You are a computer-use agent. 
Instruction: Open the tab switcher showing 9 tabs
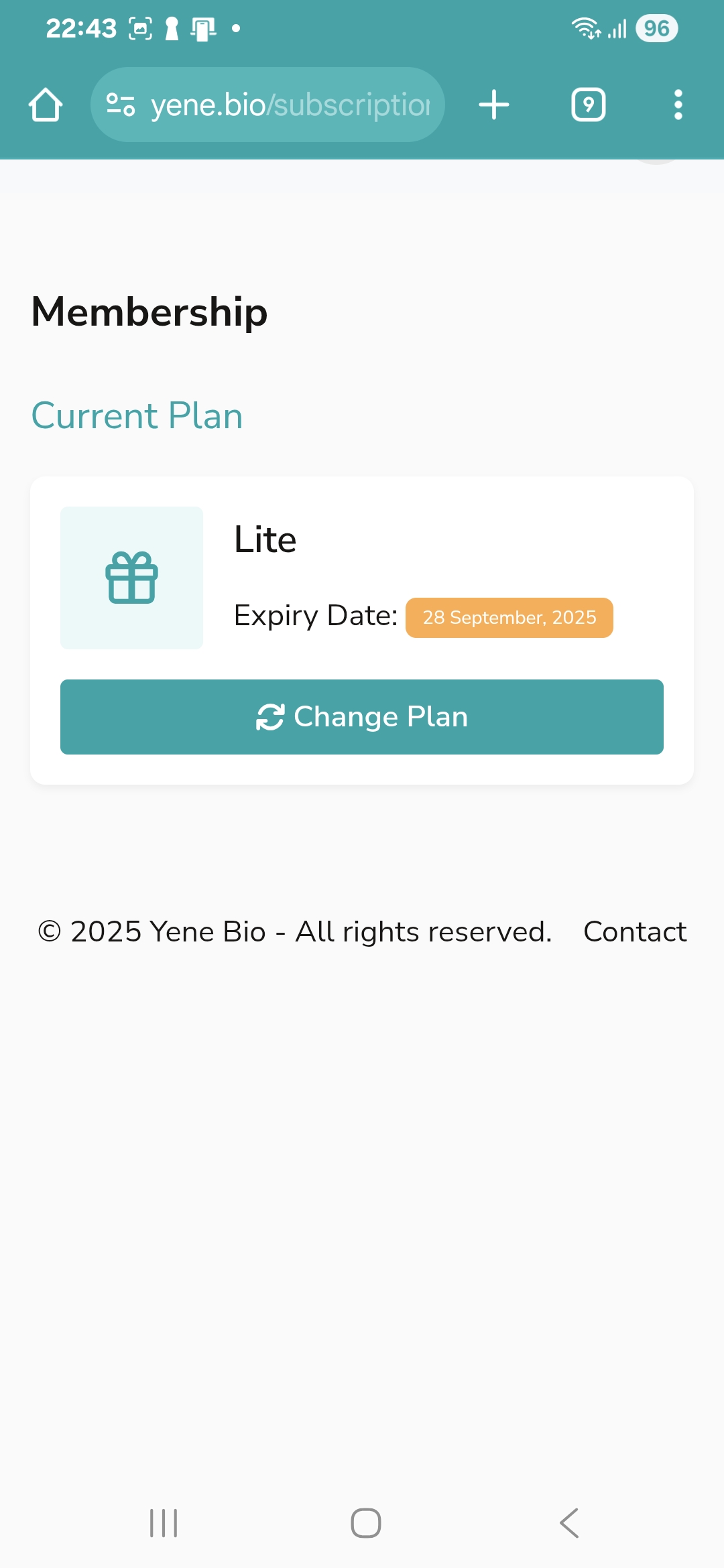pyautogui.click(x=588, y=105)
